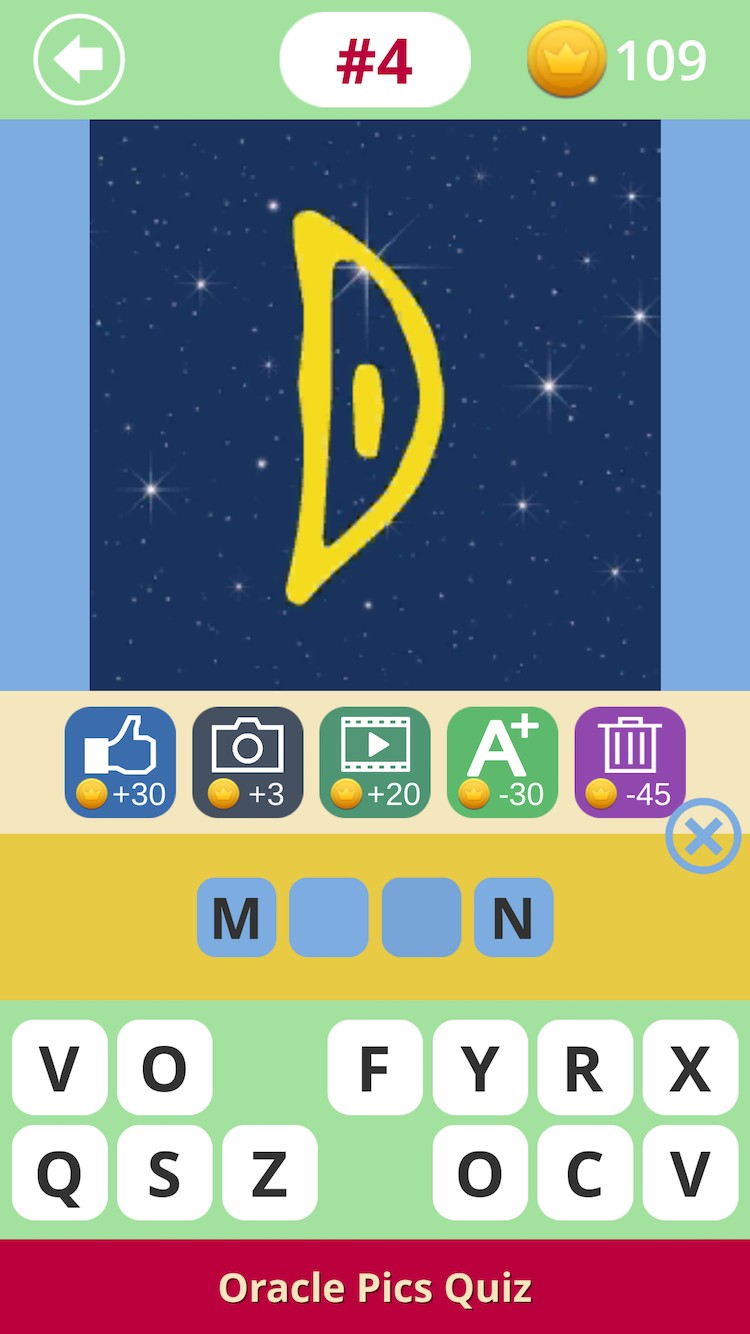Use the trash hint to remove letters
This screenshot has width=750, height=1334.
pos(630,763)
